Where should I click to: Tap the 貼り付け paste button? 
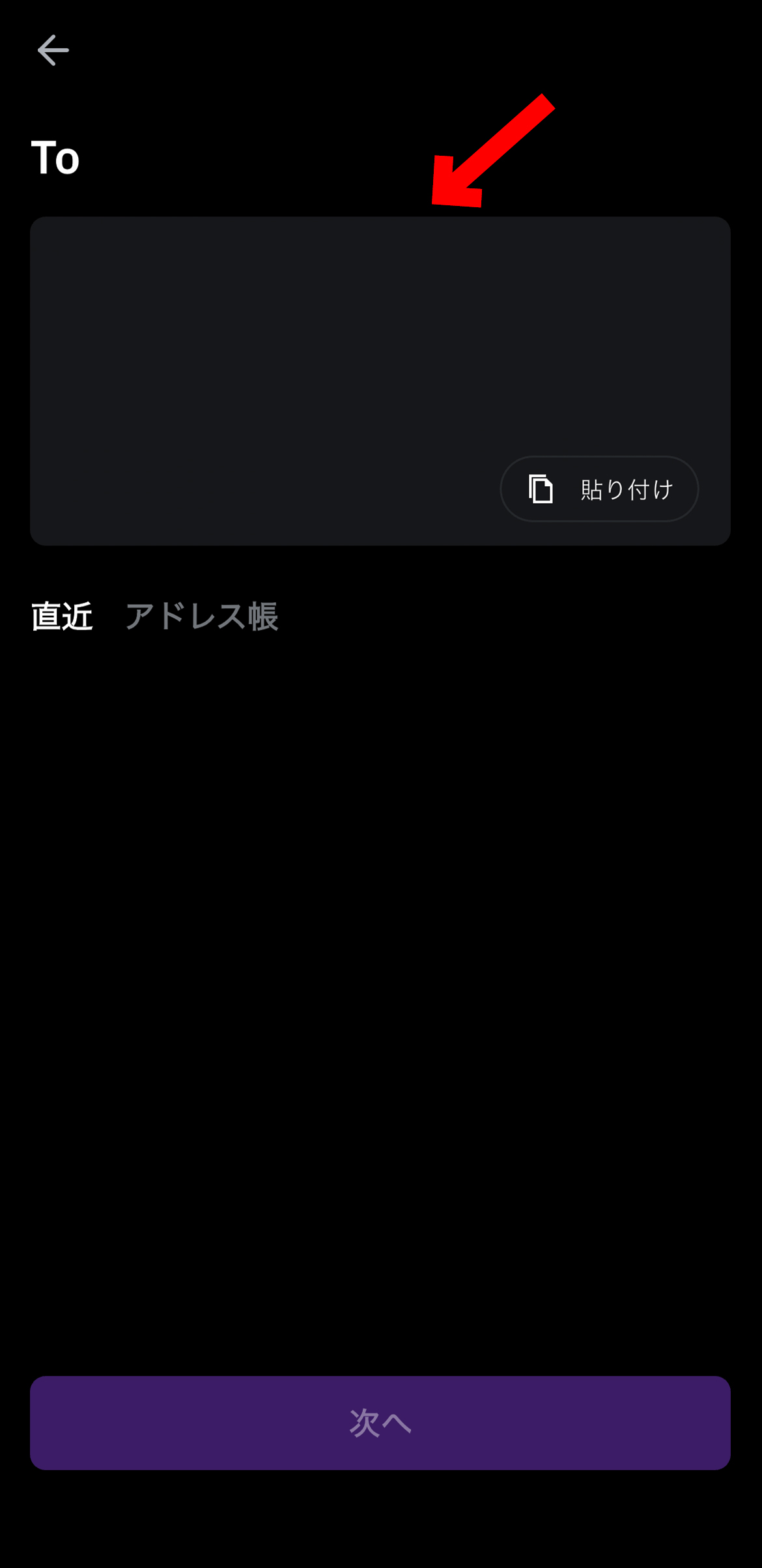tap(599, 489)
